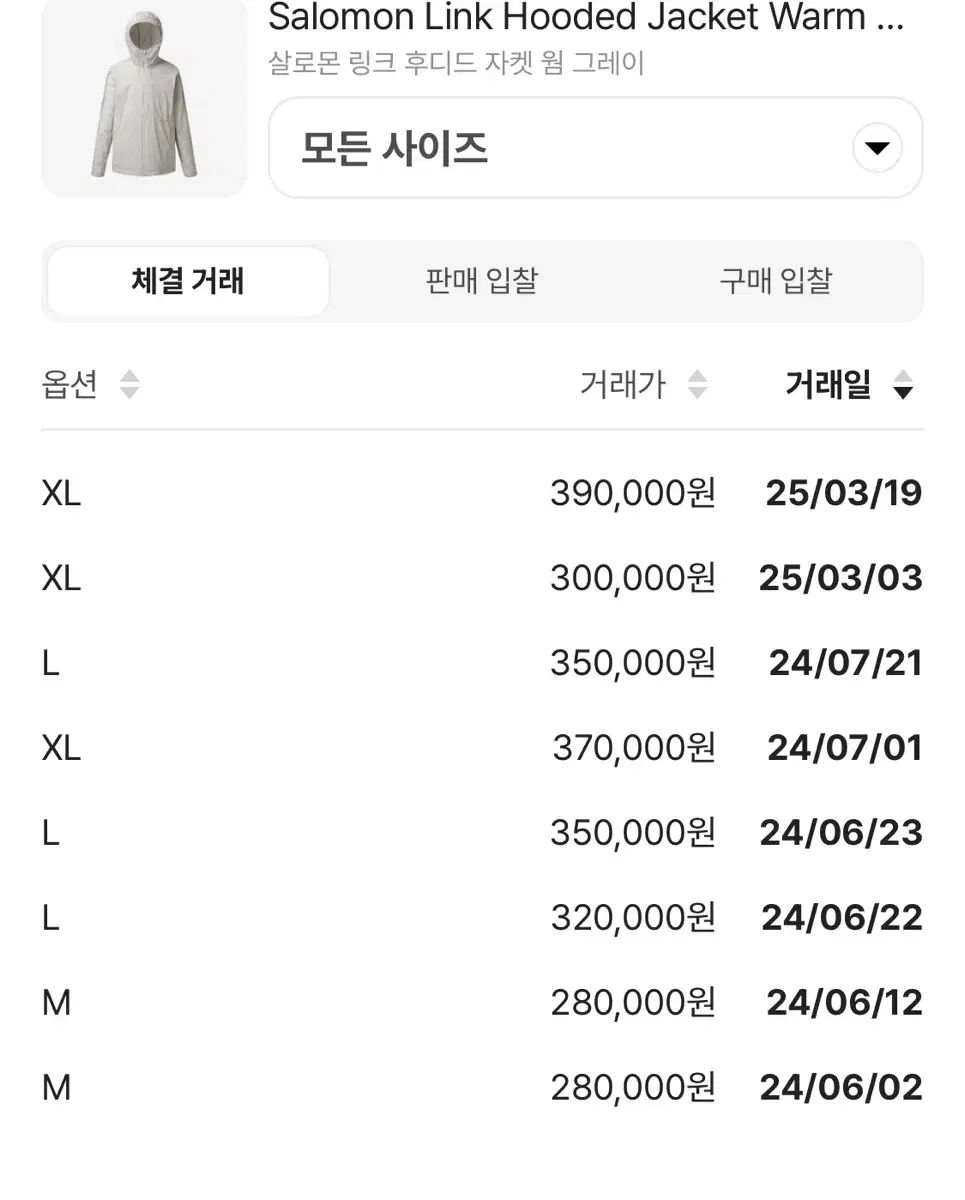Switch to the 구매 입찰 tab
This screenshot has height=1200, width=965.
tap(775, 281)
